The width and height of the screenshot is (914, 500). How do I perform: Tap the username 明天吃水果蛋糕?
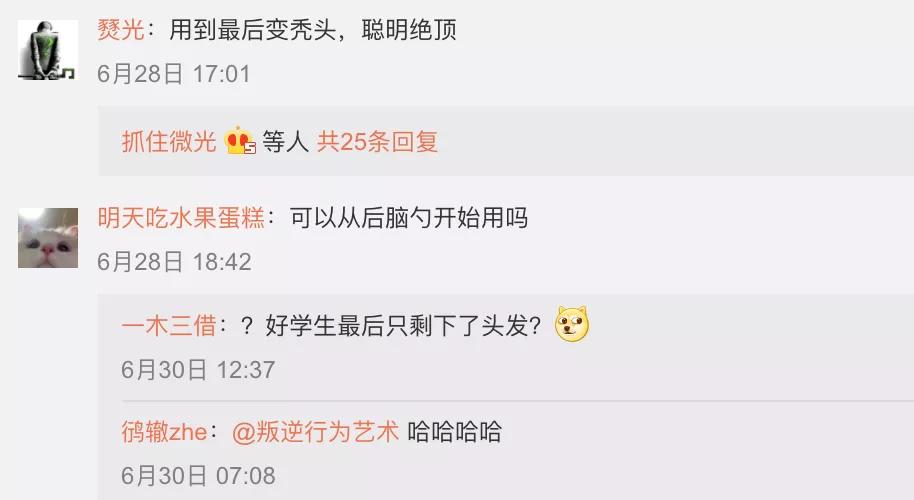pos(181,218)
